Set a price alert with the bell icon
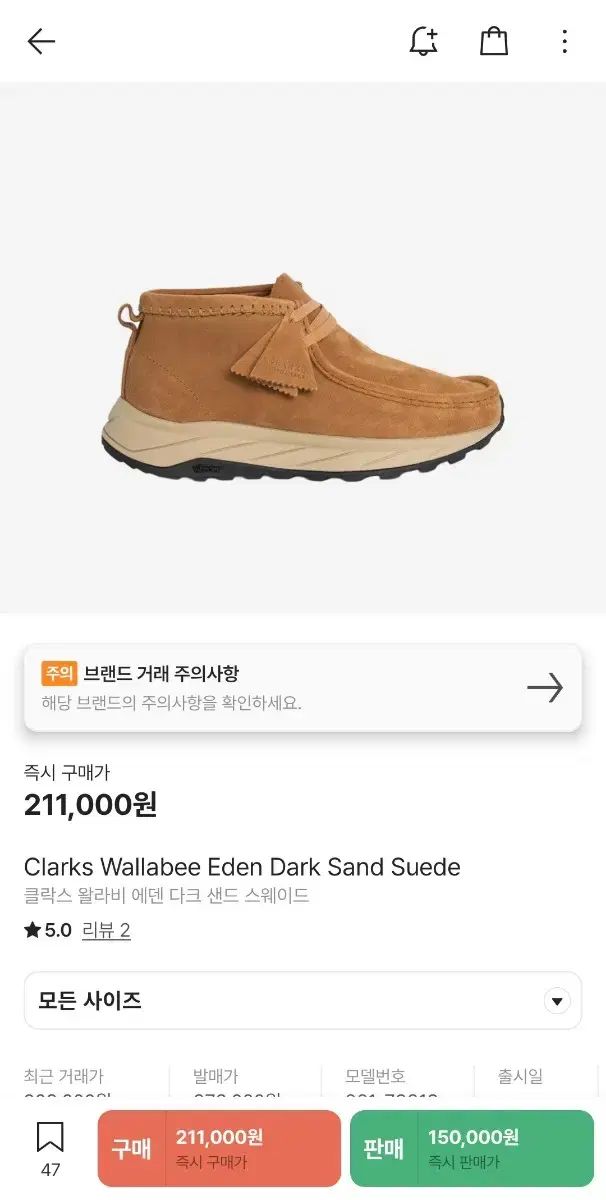This screenshot has width=606, height=1200. 423,41
